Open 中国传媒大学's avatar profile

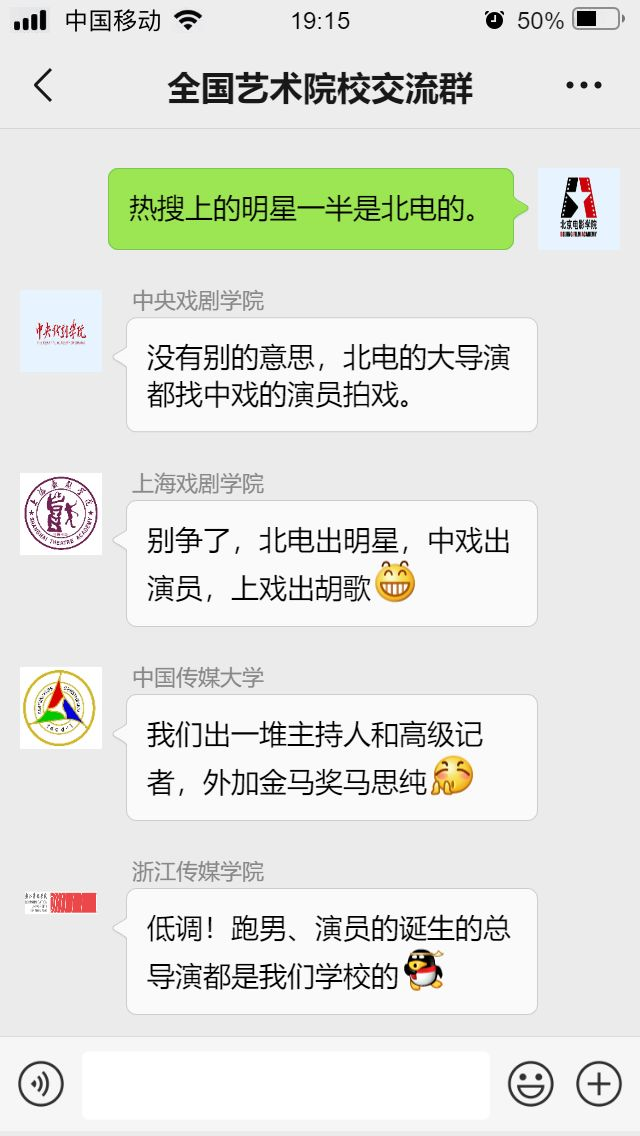[x=61, y=708]
